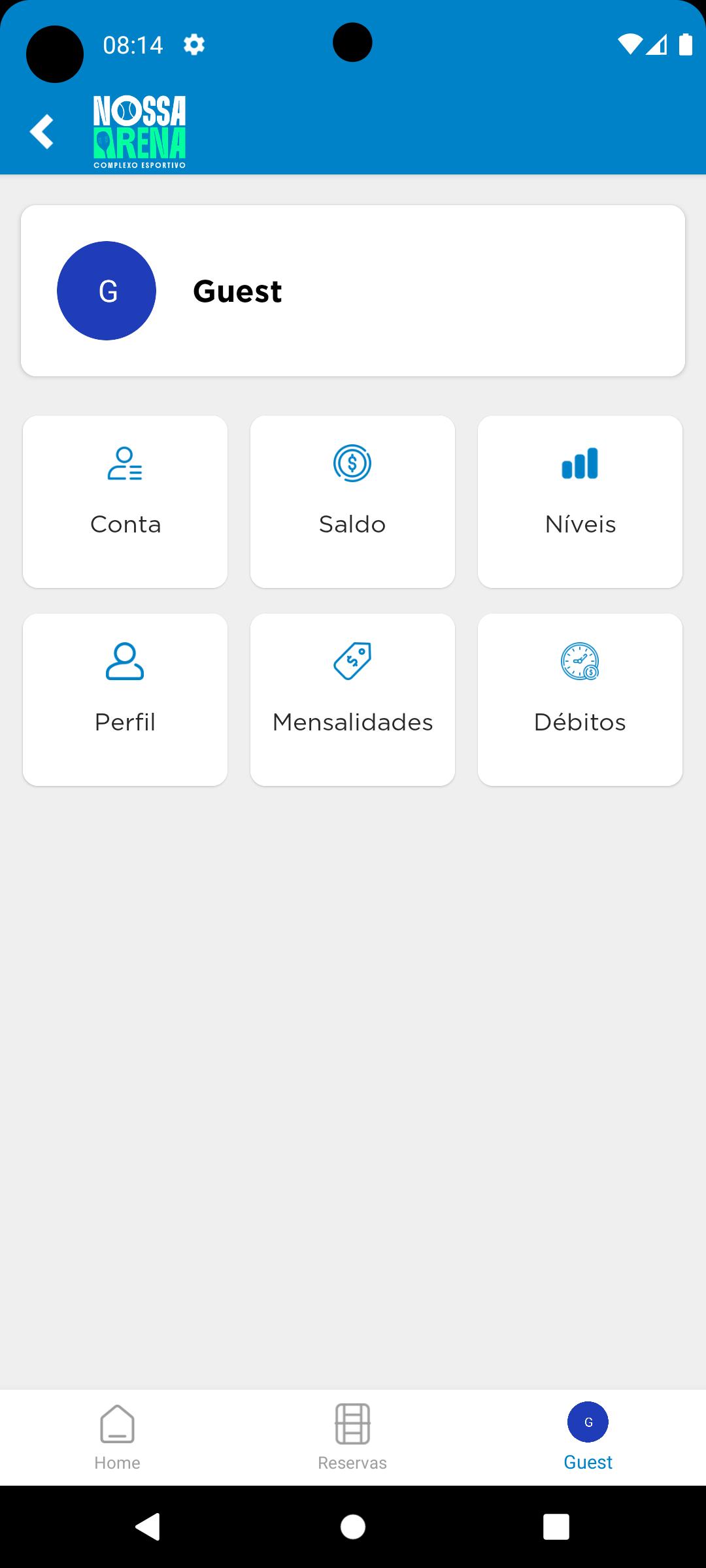Select the Perfil card
706x1568 pixels.
click(x=125, y=699)
